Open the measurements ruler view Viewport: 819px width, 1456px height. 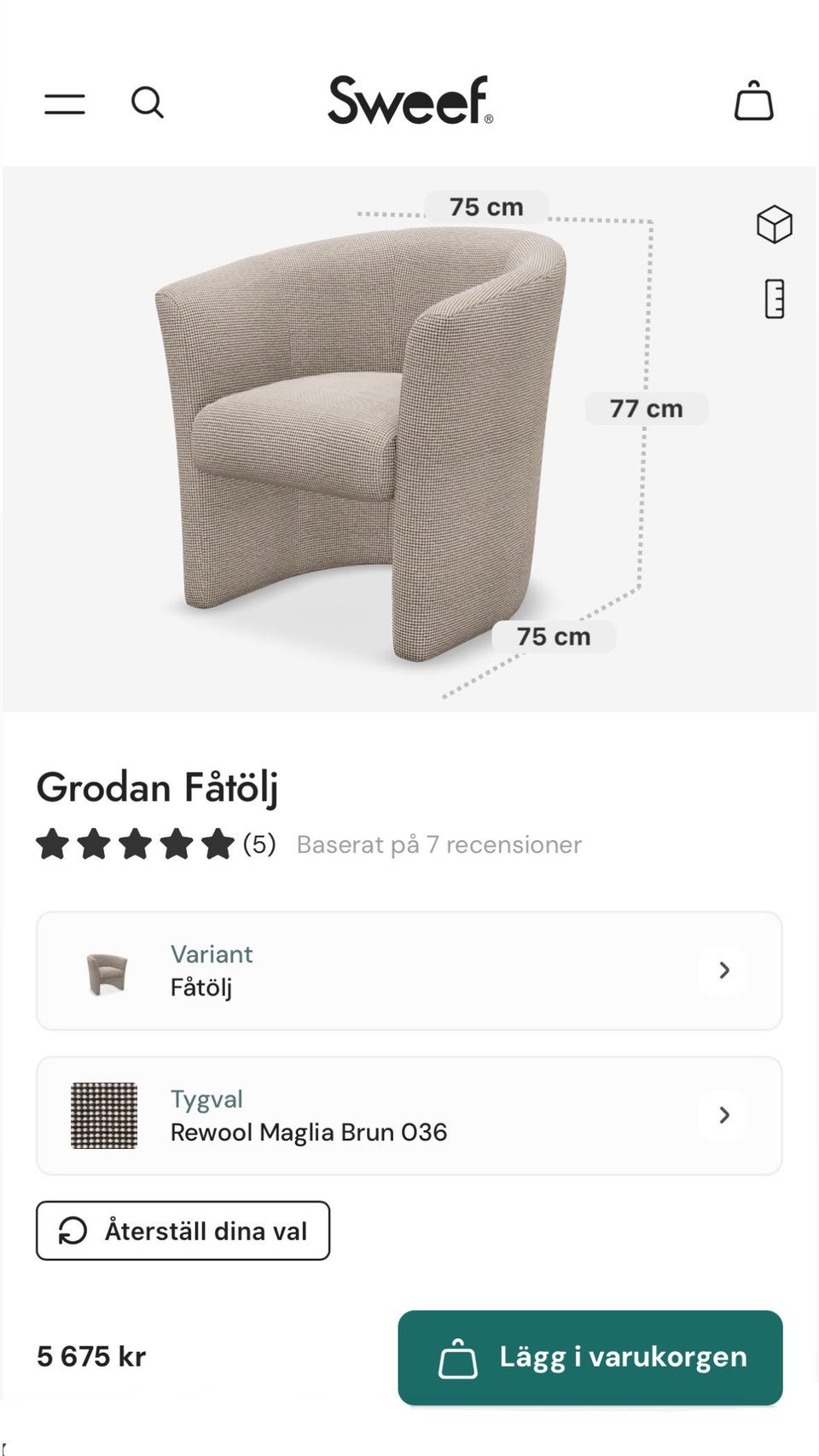coord(774,299)
